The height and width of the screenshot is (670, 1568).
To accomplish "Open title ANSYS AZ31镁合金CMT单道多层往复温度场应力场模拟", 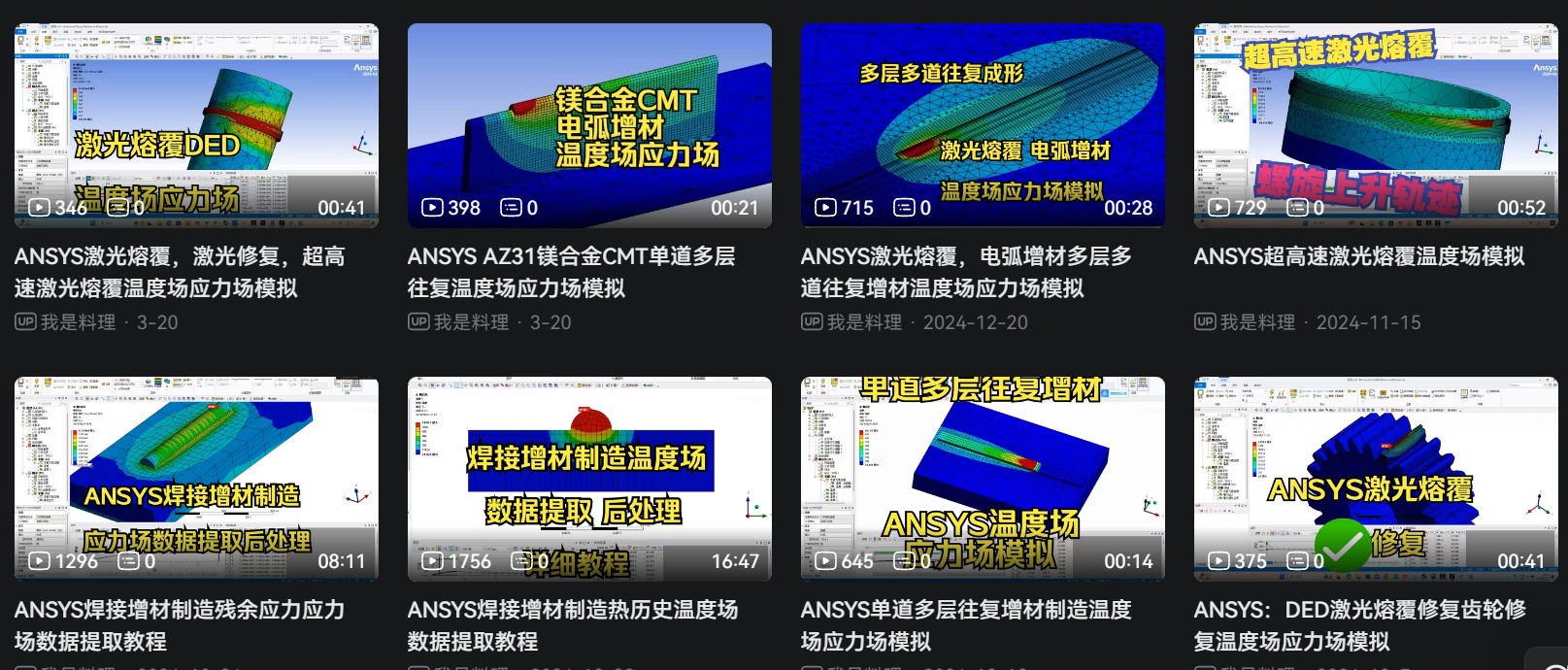I will 571,272.
